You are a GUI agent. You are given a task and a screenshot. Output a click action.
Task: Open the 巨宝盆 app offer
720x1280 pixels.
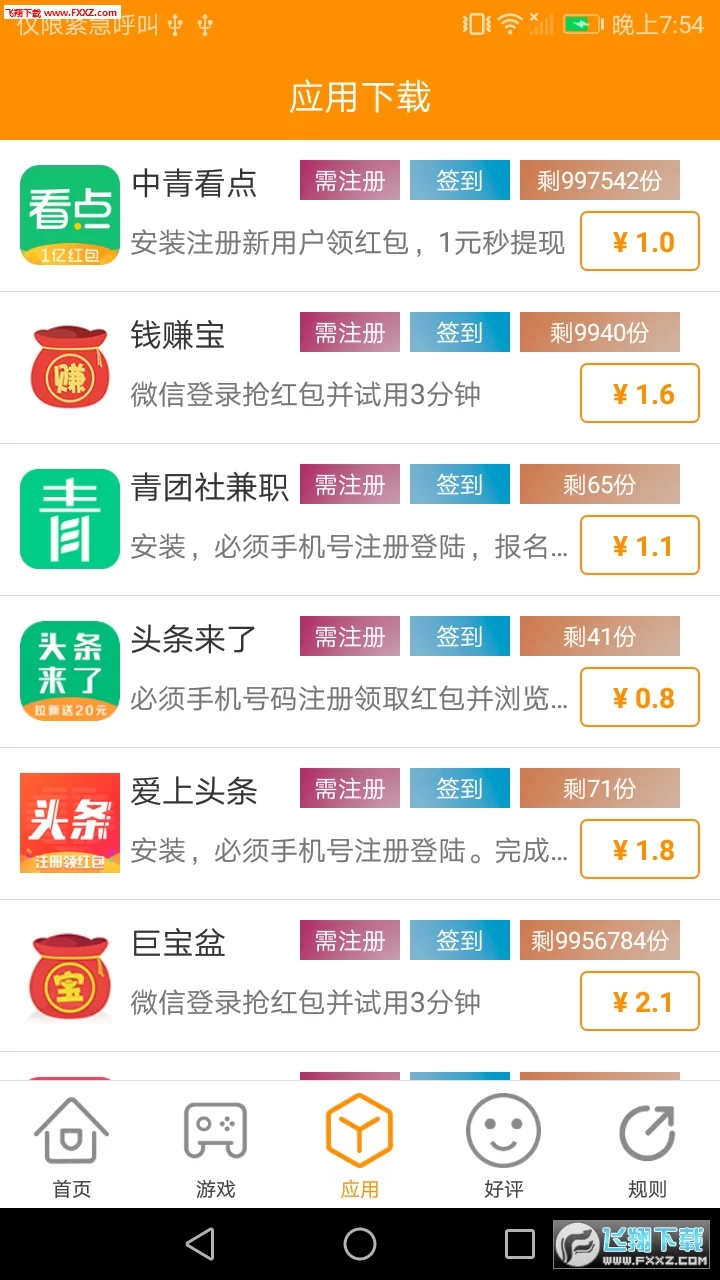[178, 944]
